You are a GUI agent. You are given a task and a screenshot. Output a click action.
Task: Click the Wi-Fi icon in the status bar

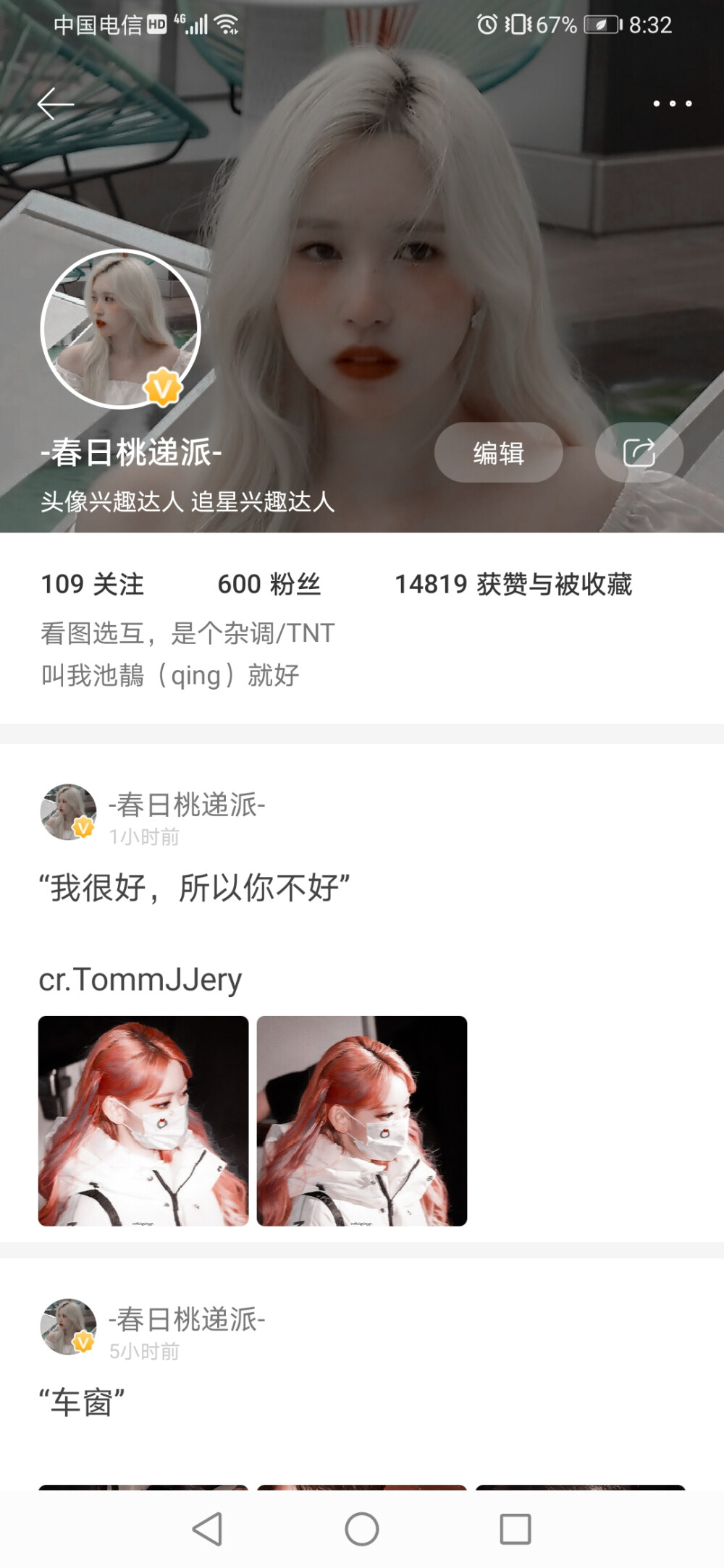coord(225,24)
